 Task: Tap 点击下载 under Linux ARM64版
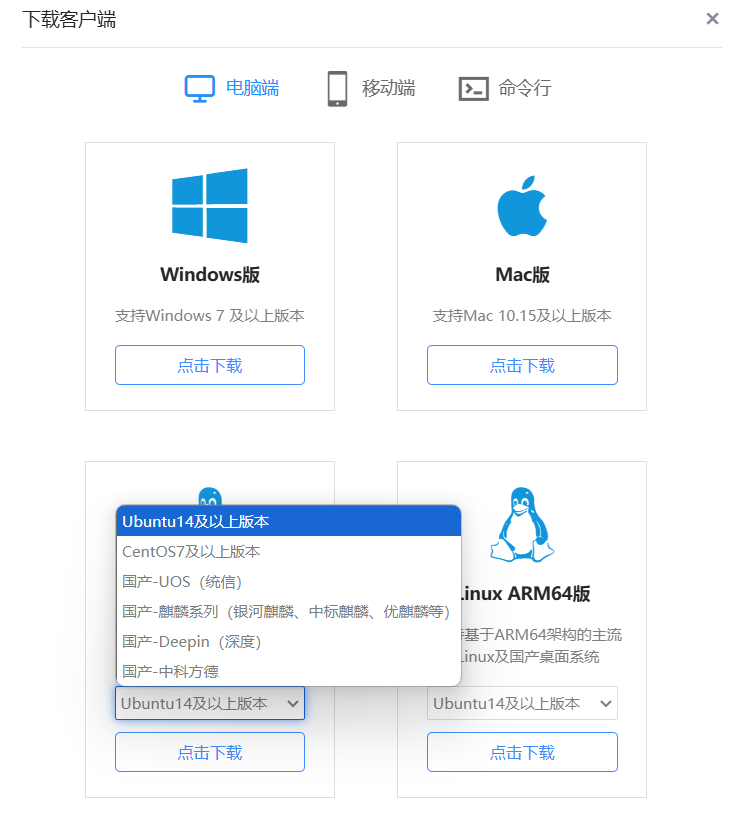pyautogui.click(x=522, y=752)
